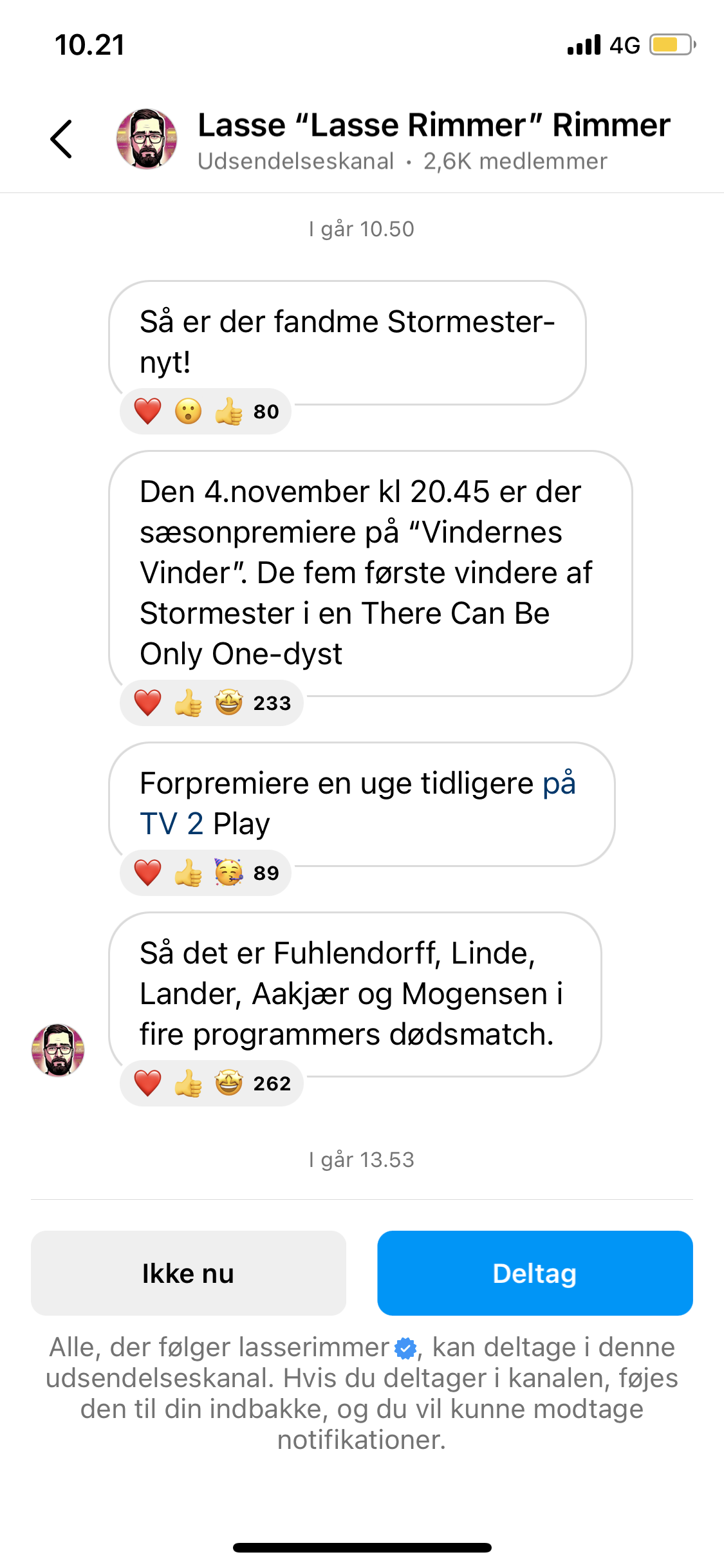Choose Ikke nu to decline joining
724x1568 pixels.
click(x=188, y=1273)
